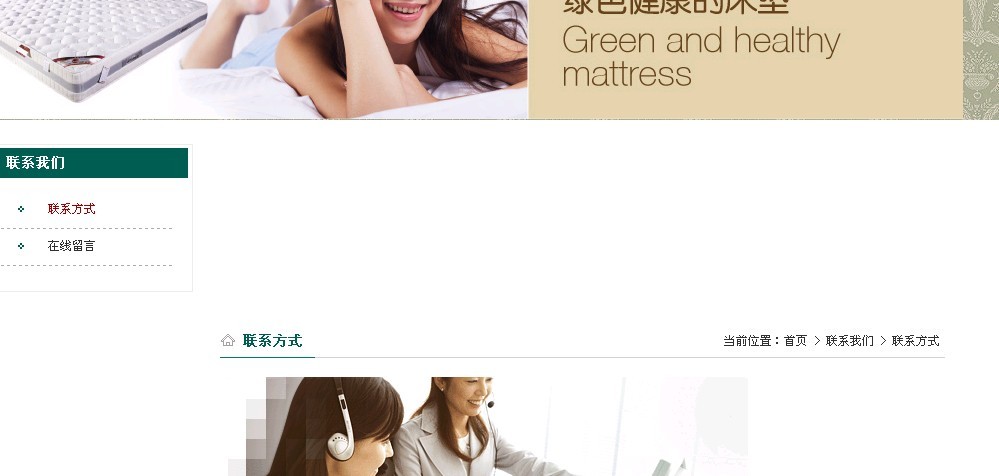999x476 pixels.
Task: Open the 在线留言 sidebar item
Action: tap(72, 246)
